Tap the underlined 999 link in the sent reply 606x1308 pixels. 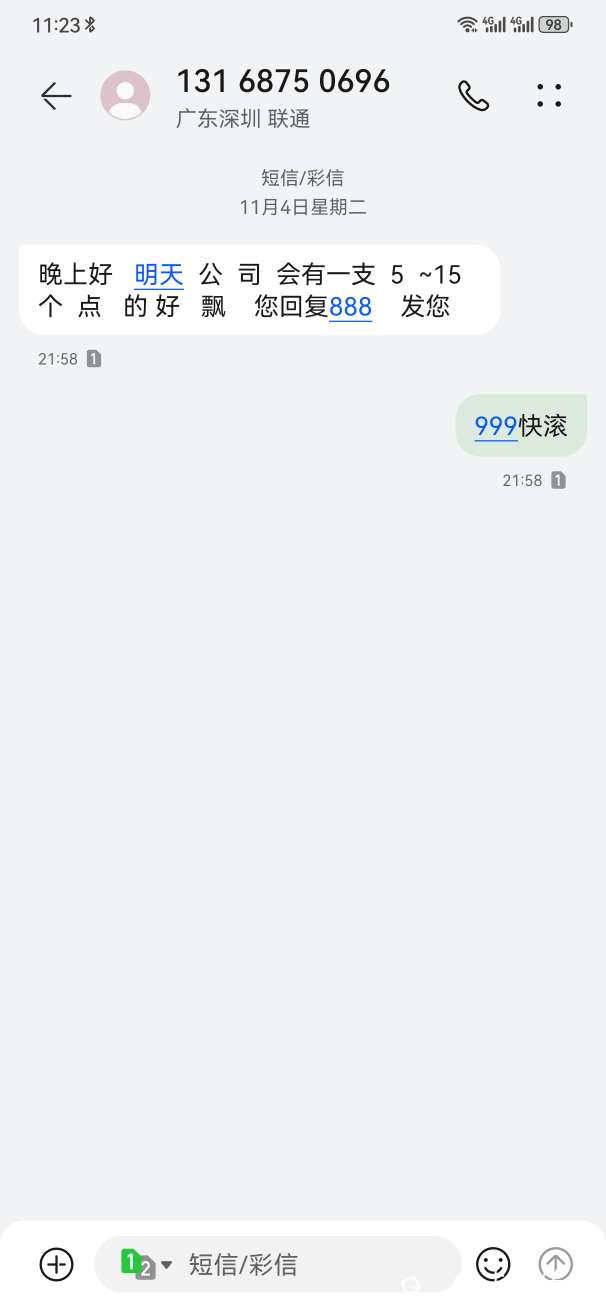pyautogui.click(x=495, y=426)
